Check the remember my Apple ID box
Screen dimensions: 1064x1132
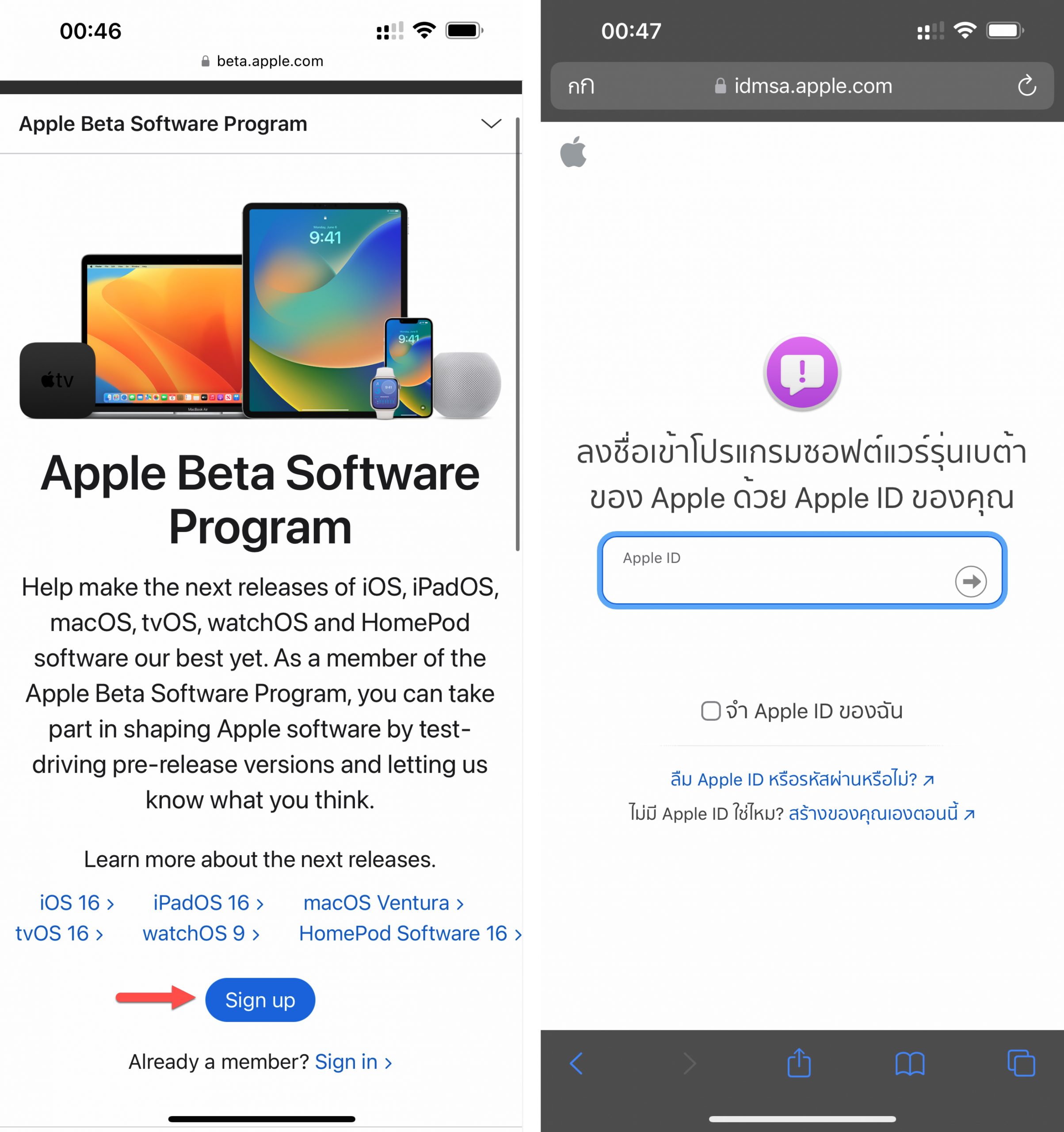[710, 711]
